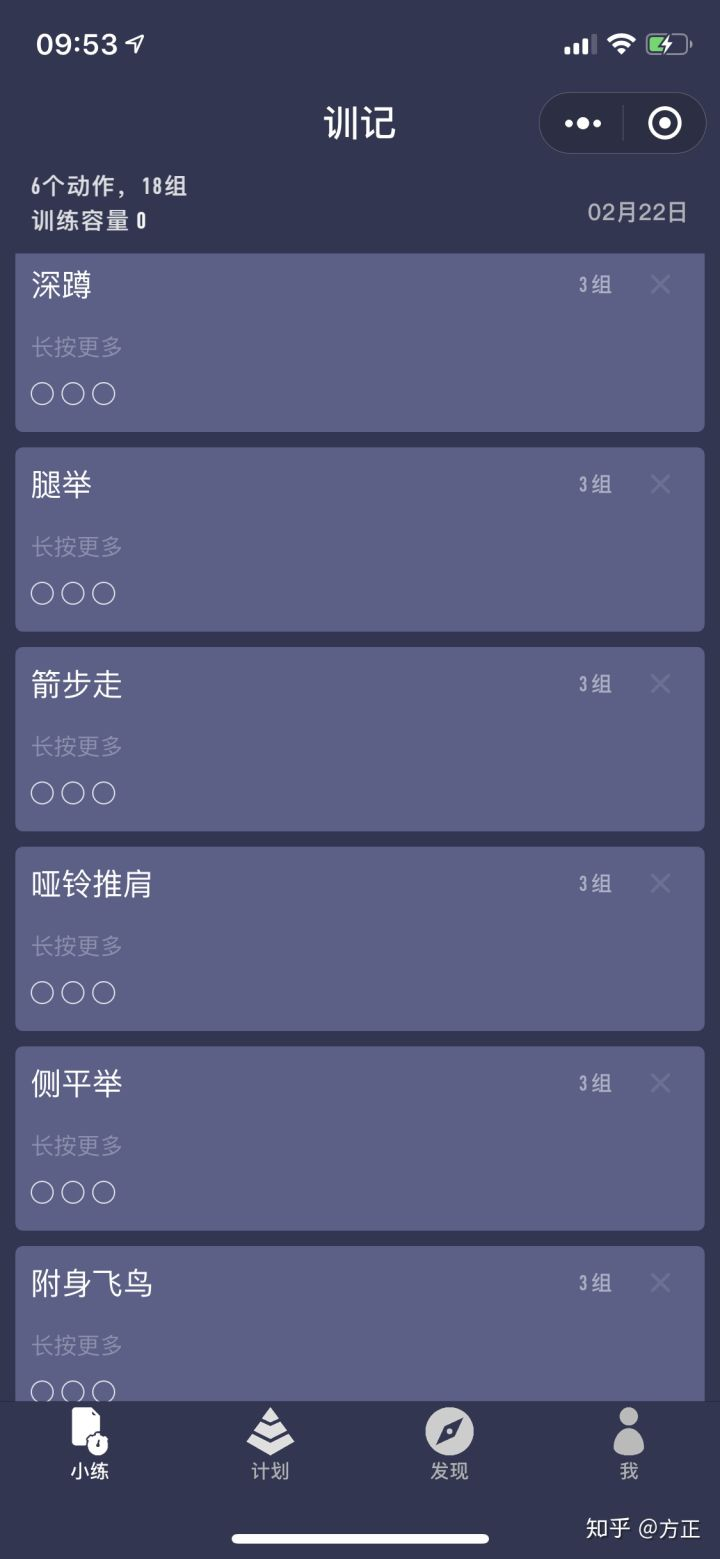The height and width of the screenshot is (1559, 720).
Task: Tick the third set circle of 哑铃推肩
Action: (104, 992)
